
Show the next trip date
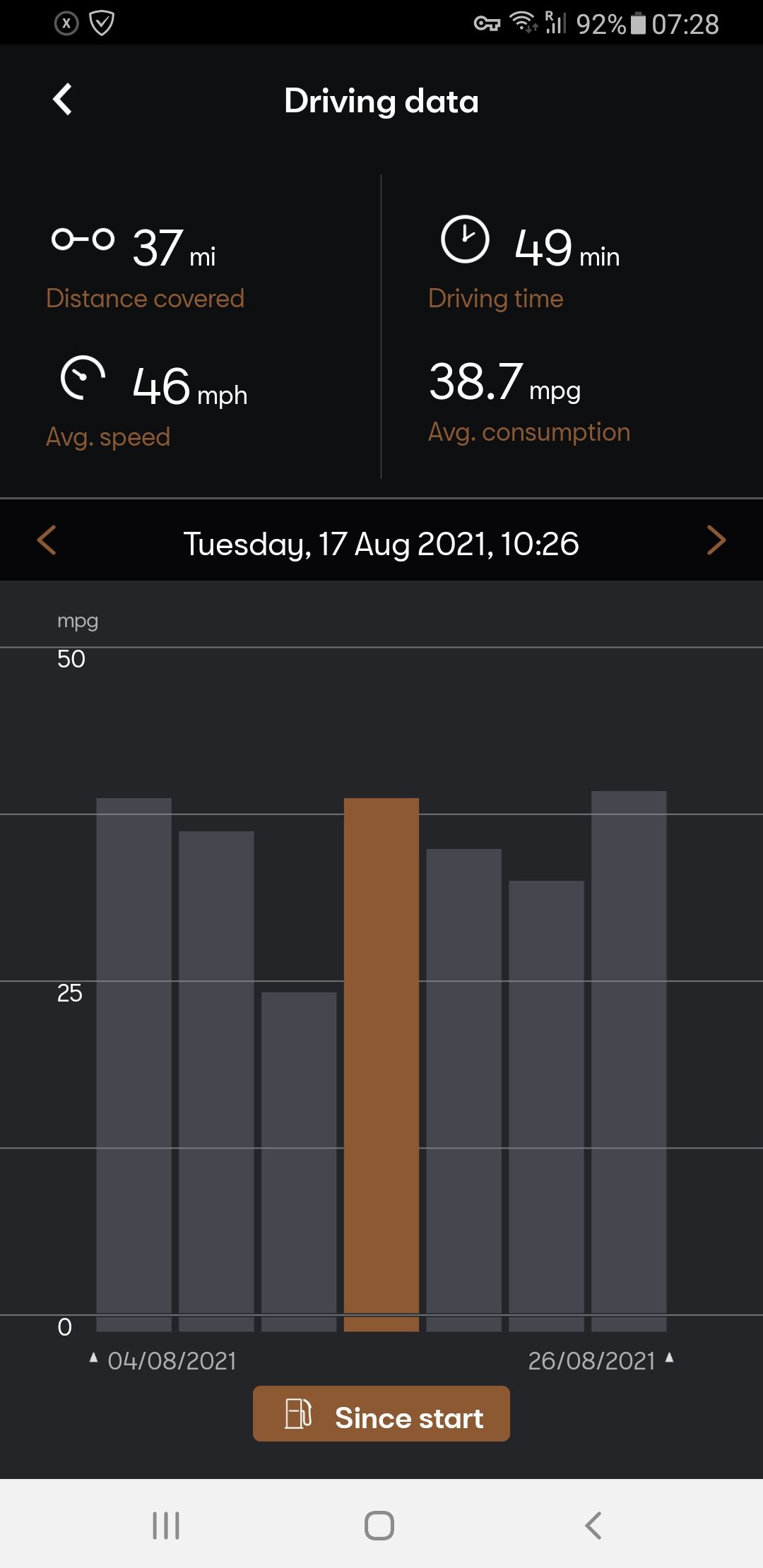pos(716,541)
